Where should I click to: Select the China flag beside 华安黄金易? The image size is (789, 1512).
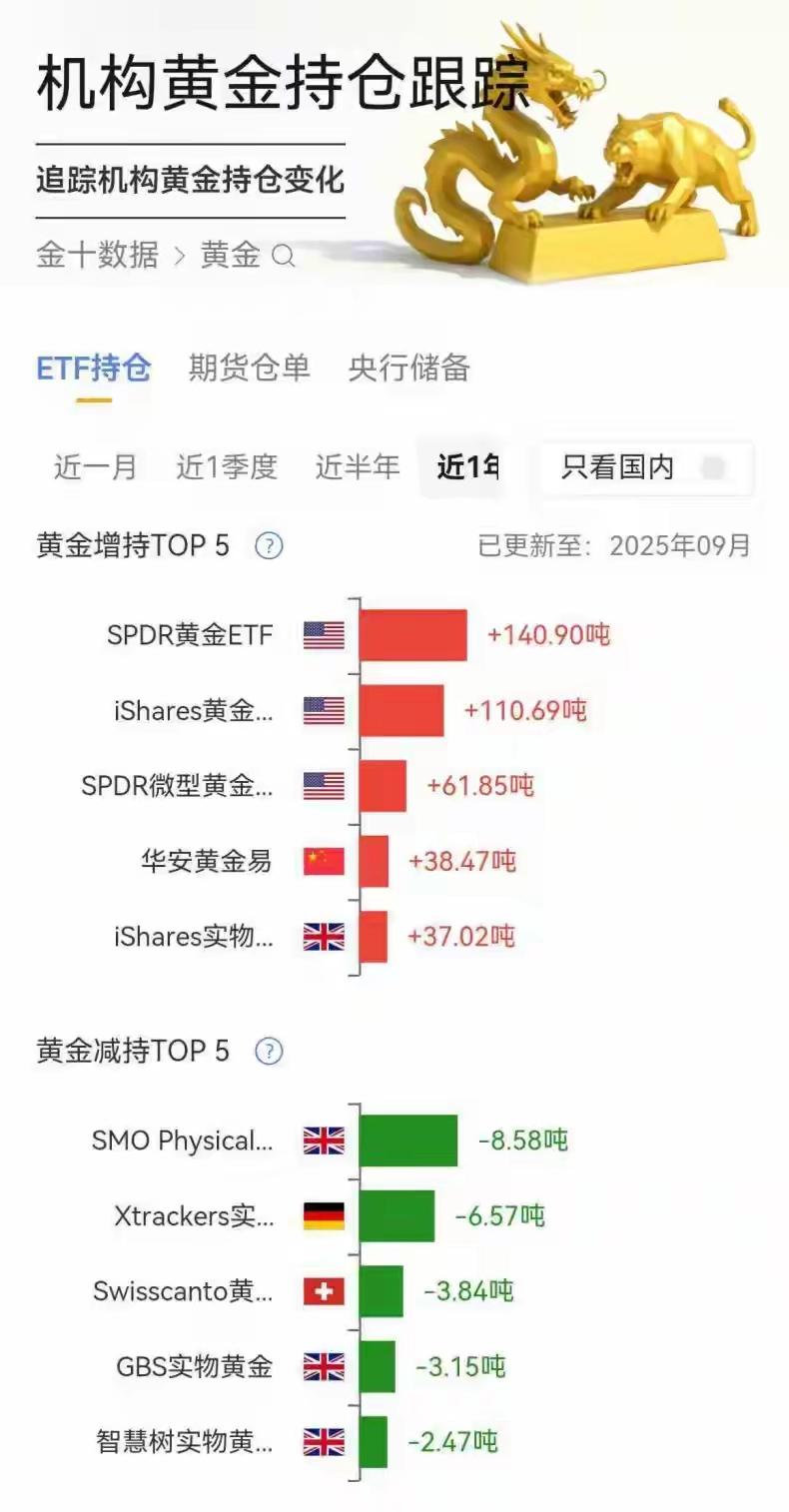pyautogui.click(x=323, y=862)
